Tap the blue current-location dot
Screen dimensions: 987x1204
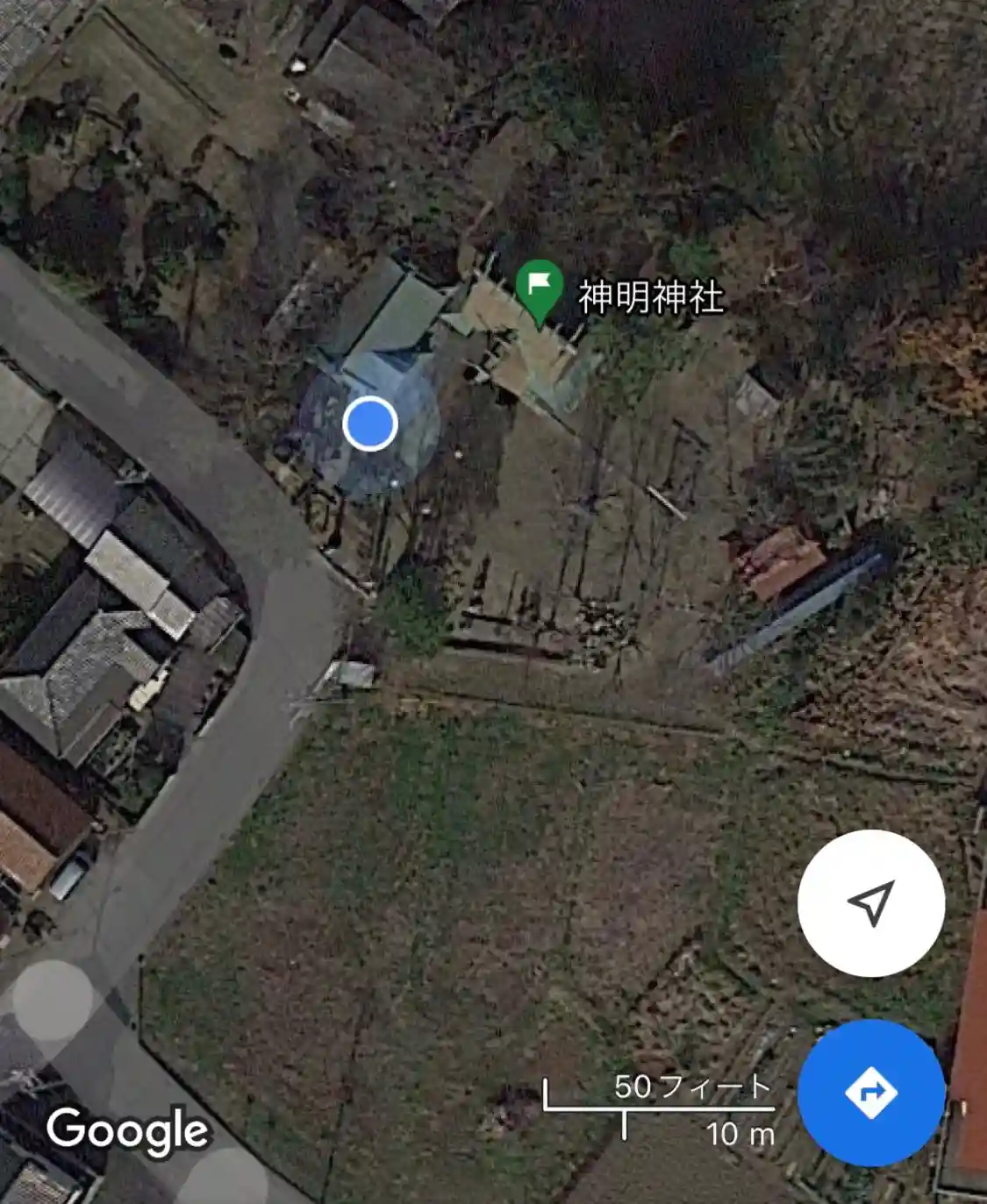[369, 424]
